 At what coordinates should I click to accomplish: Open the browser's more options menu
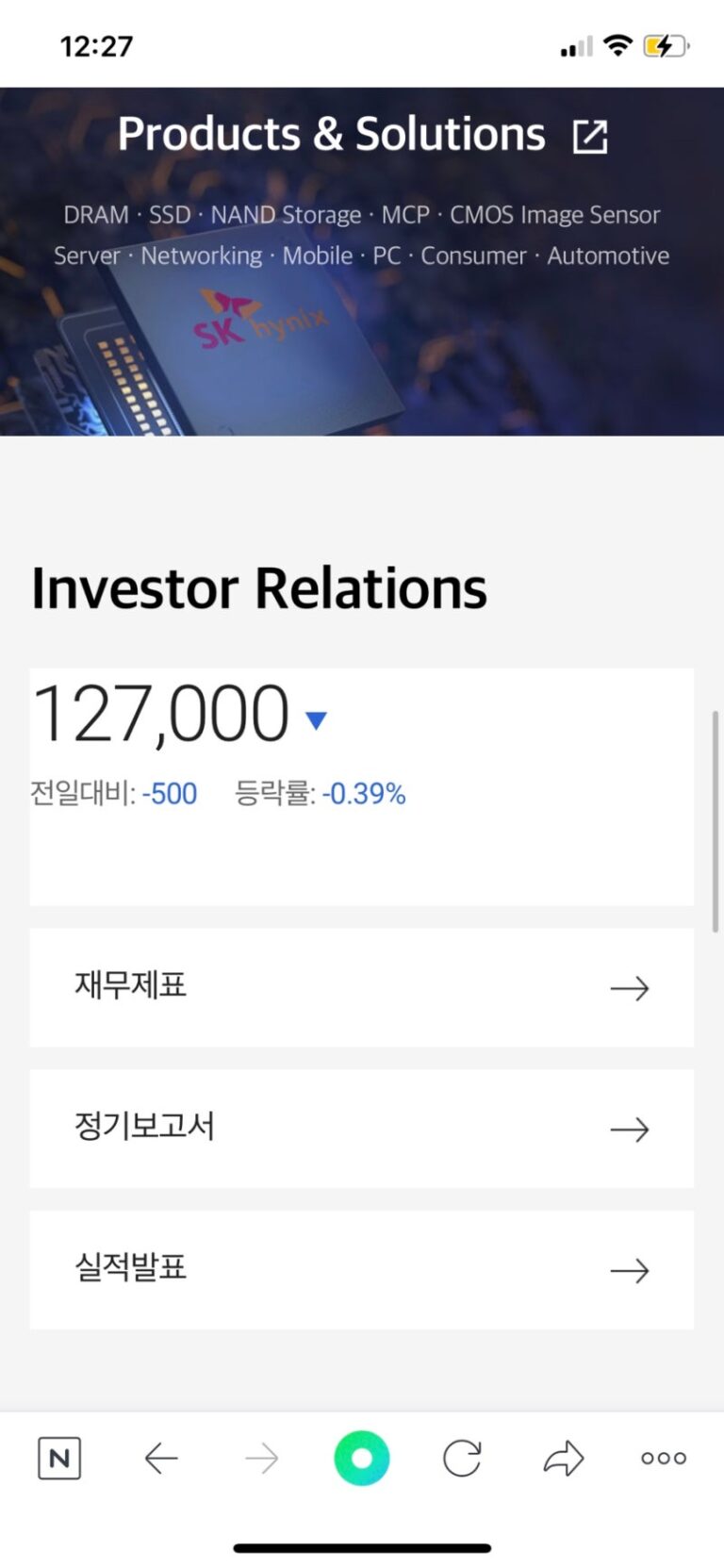pyautogui.click(x=664, y=1459)
